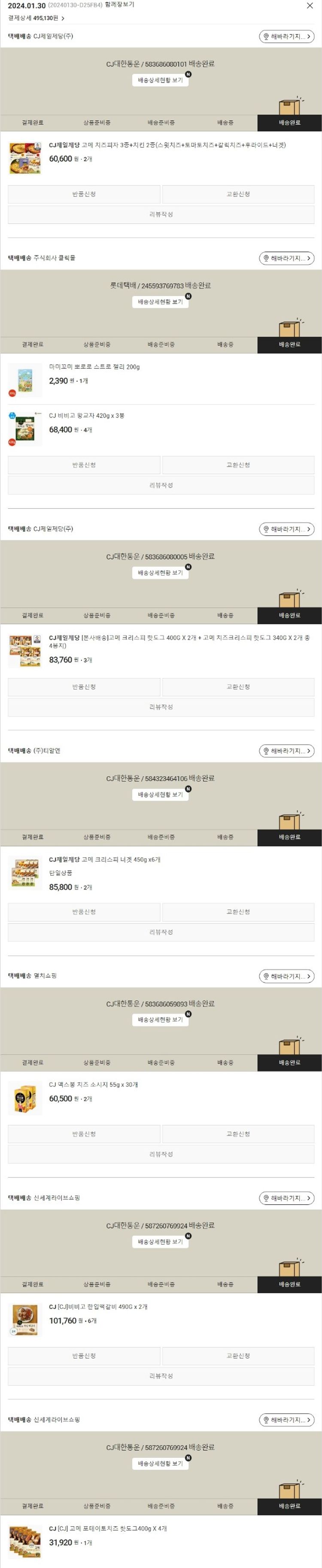
Task: Request return for 비비고 한입떡갈비 order
Action: [x=84, y=1356]
